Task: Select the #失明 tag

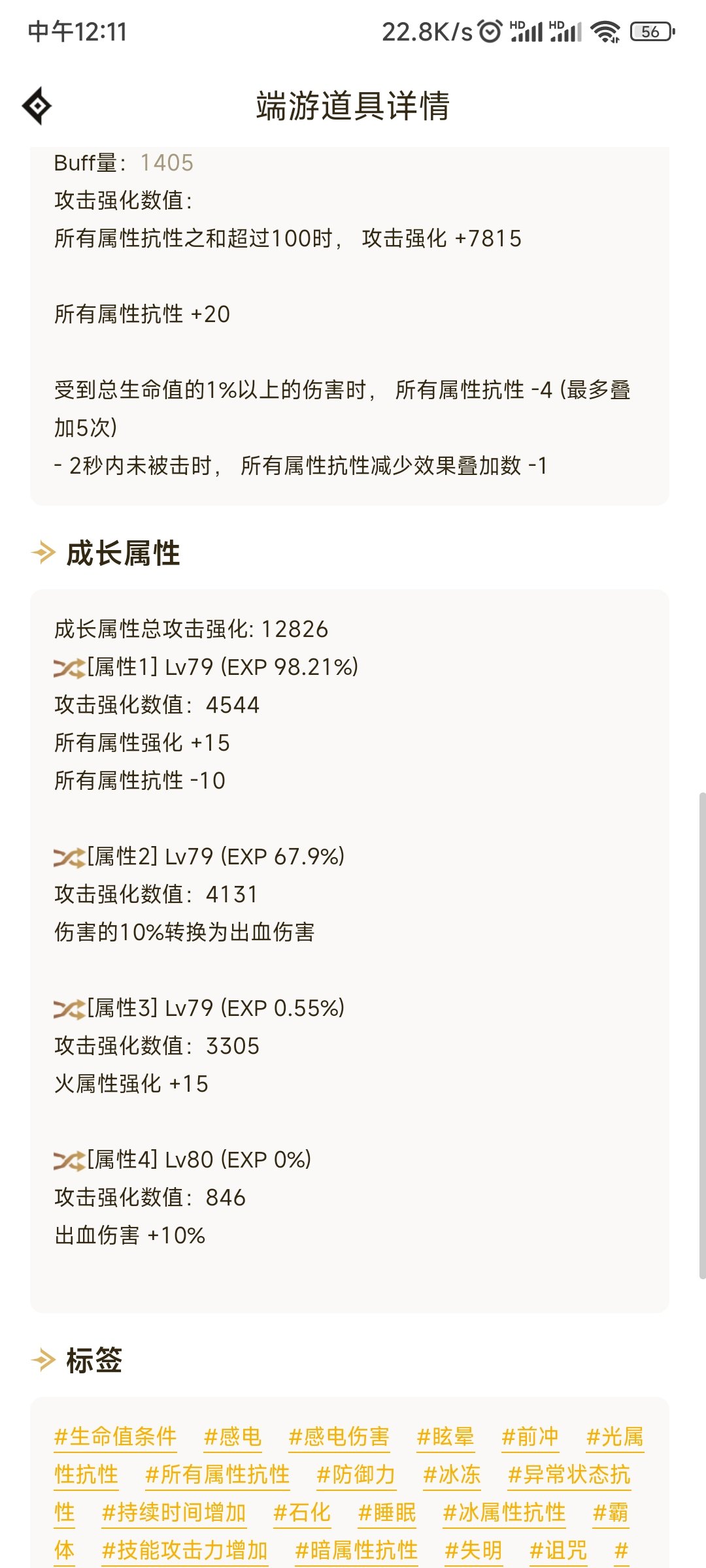Action: (x=474, y=1550)
